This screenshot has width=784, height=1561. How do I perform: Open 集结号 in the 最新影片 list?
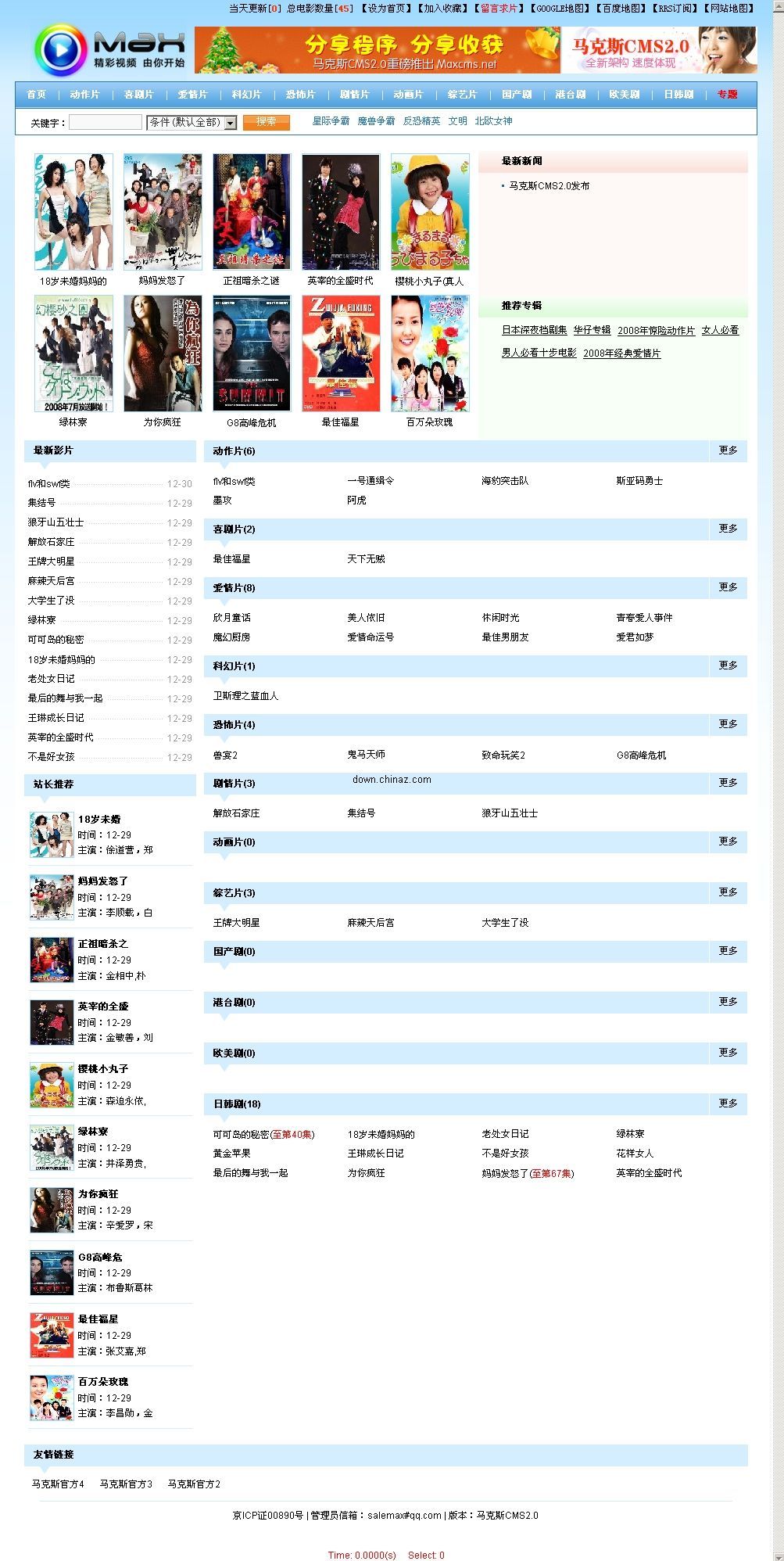pos(42,503)
